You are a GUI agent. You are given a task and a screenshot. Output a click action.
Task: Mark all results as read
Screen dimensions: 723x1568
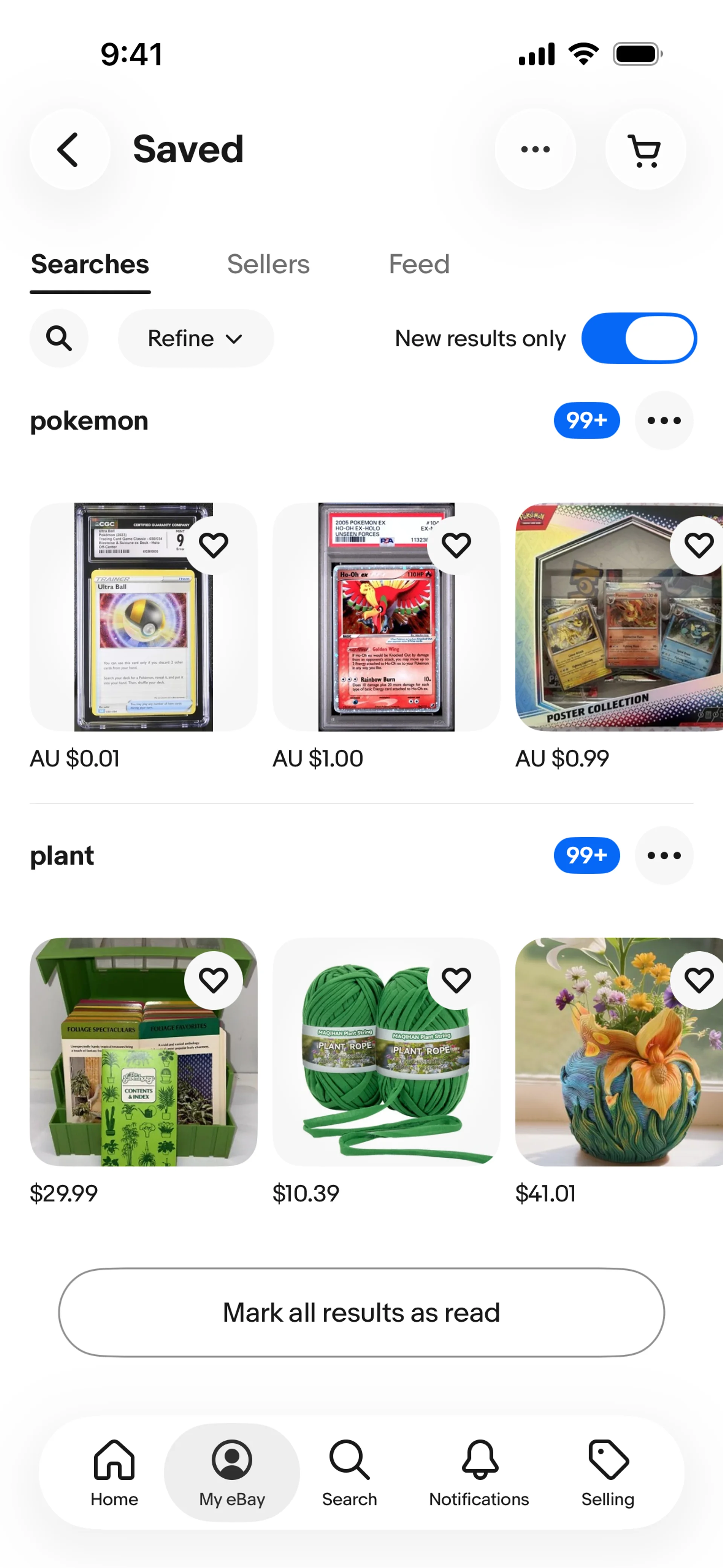click(361, 1312)
